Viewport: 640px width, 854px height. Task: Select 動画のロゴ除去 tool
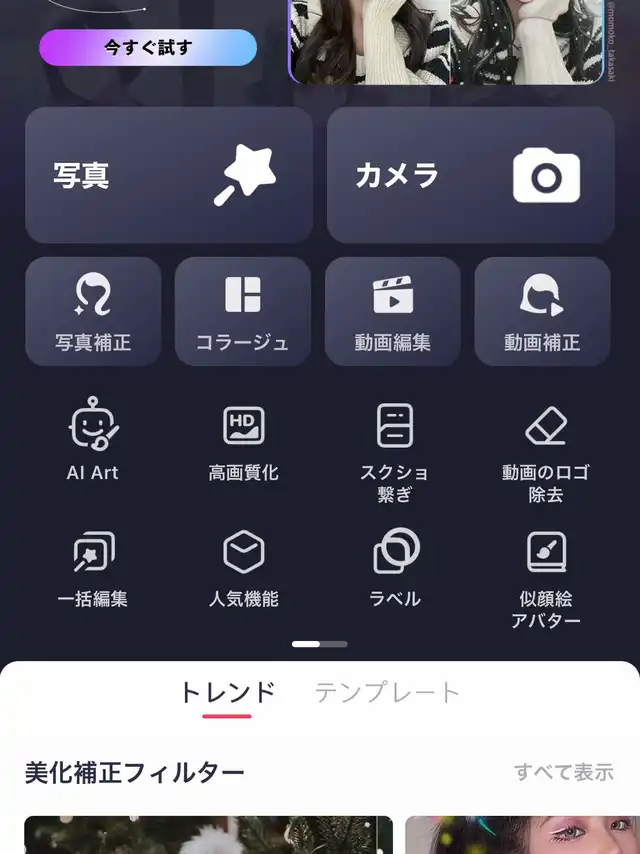(x=545, y=451)
